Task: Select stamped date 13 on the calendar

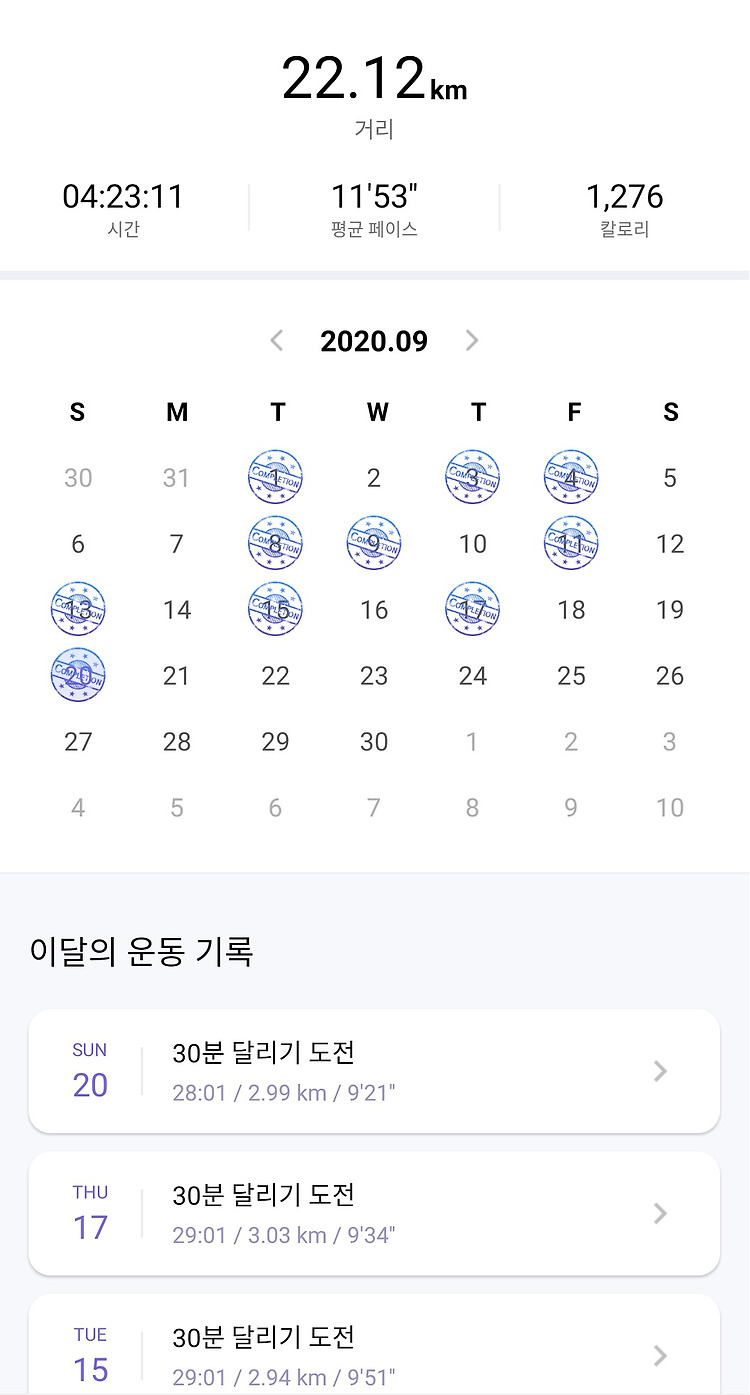Action: click(78, 609)
